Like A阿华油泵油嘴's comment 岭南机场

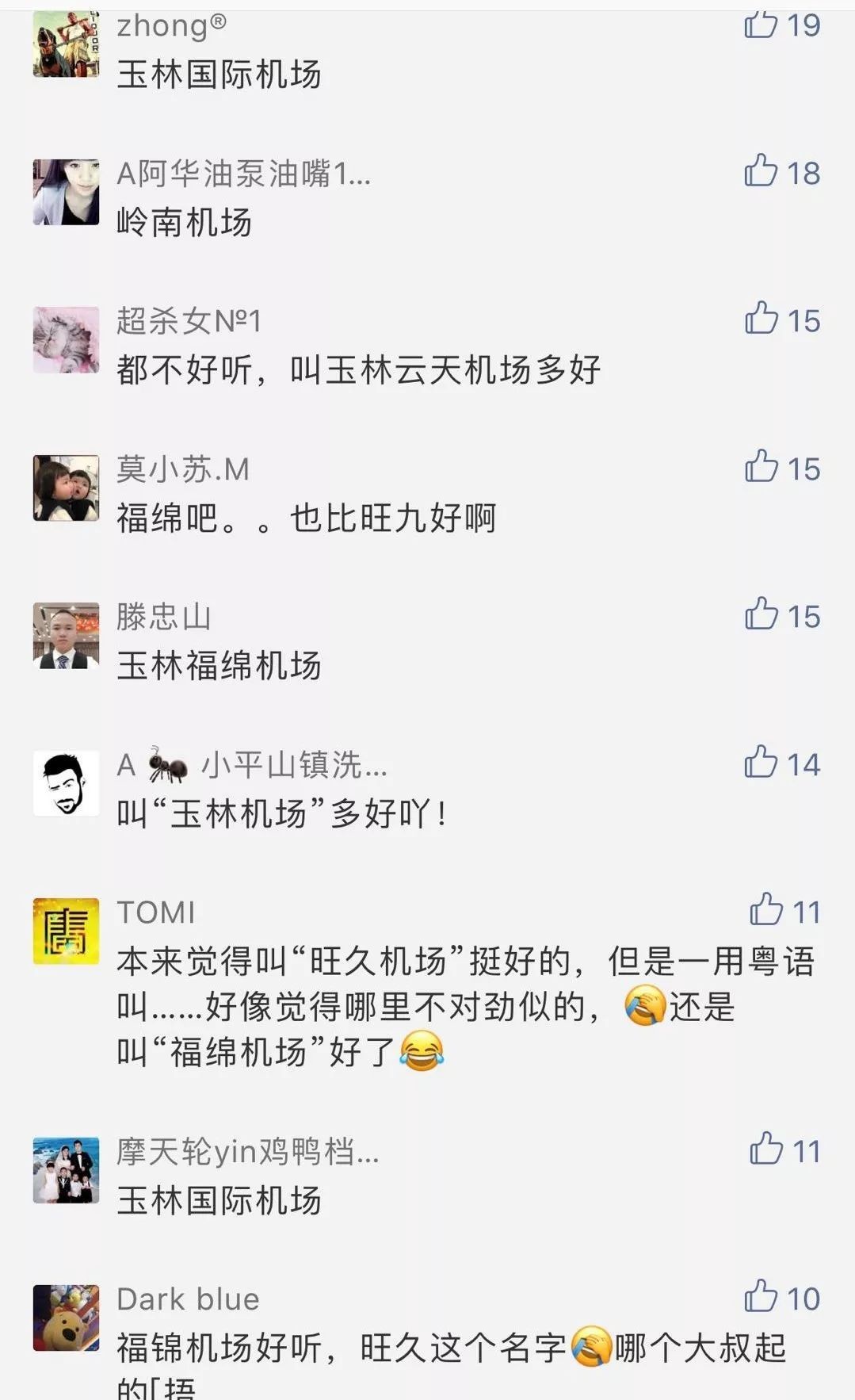(761, 171)
